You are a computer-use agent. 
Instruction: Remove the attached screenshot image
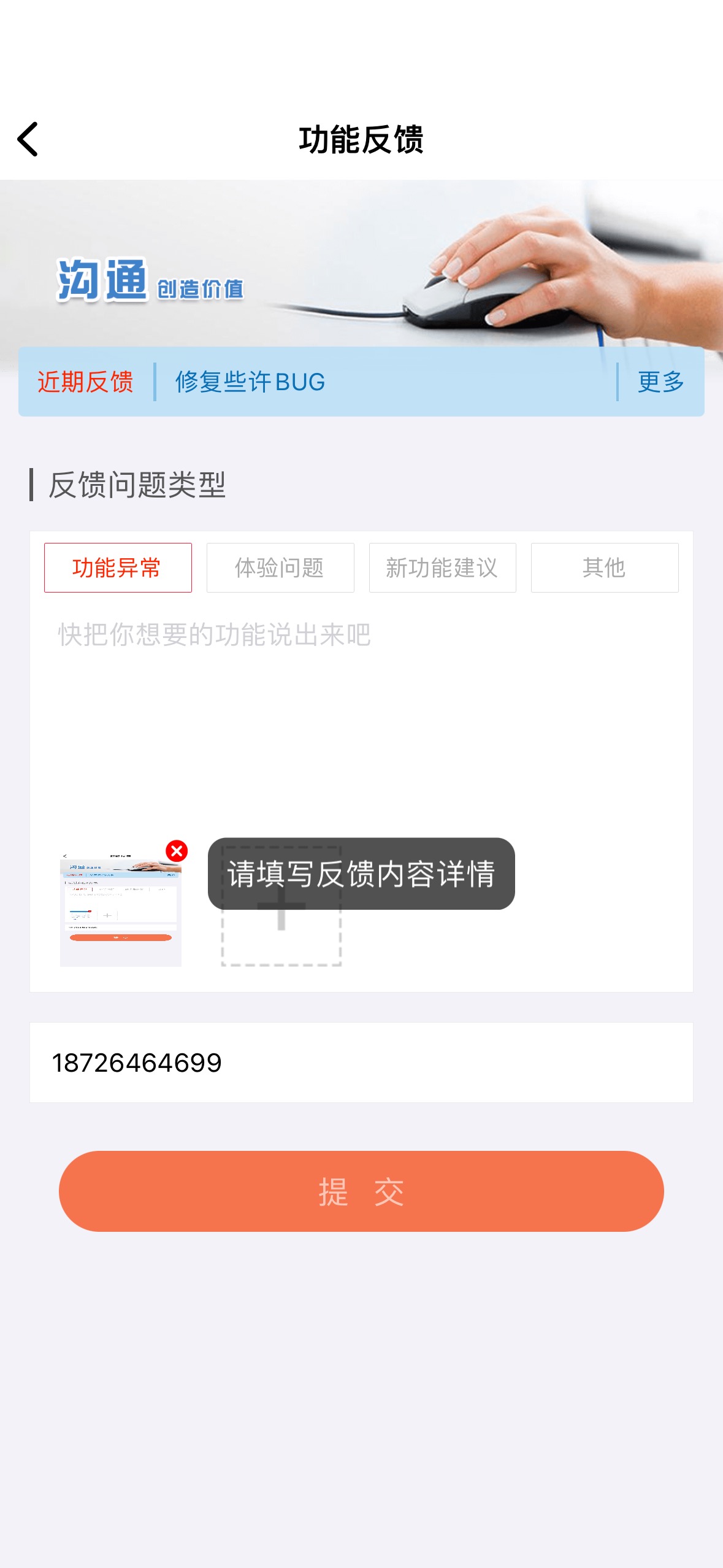[177, 851]
